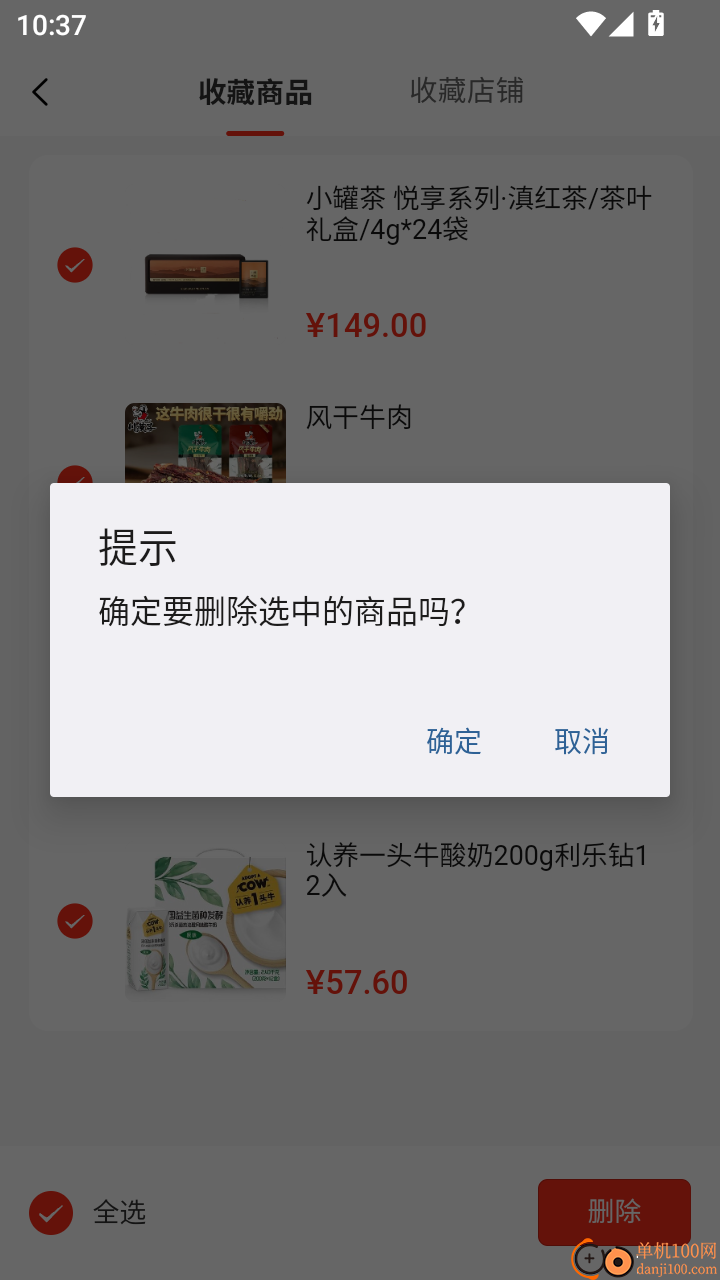The height and width of the screenshot is (1280, 720).
Task: Click the 认养一头牛 yogurt product image
Action: coord(205,920)
